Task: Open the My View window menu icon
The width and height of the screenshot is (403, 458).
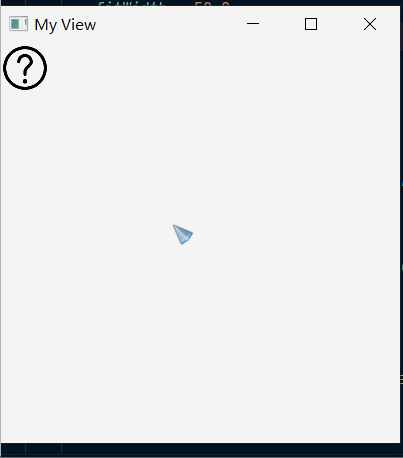Action: coord(18,24)
